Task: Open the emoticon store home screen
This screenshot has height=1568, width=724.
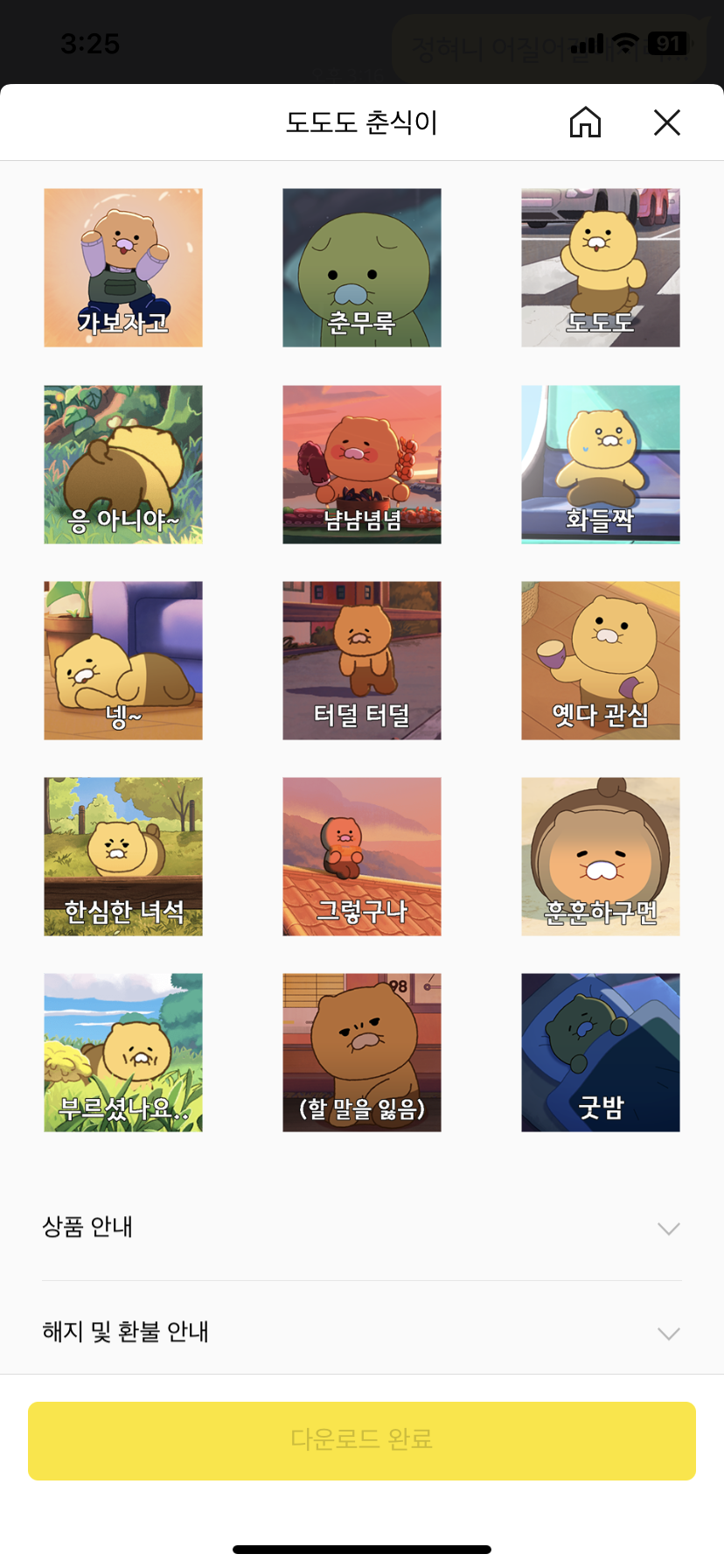Action: pos(584,122)
